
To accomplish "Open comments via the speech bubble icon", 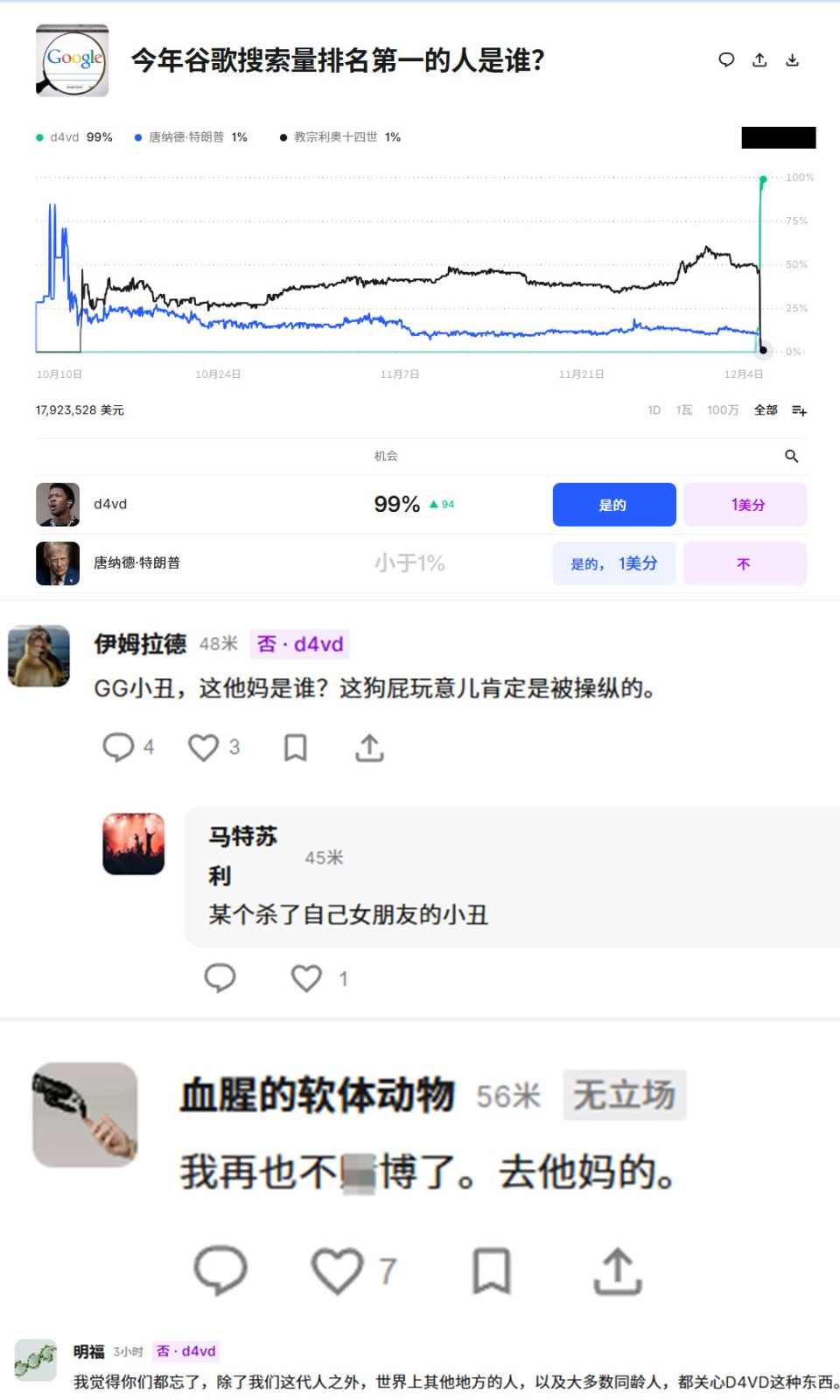I will [x=727, y=59].
